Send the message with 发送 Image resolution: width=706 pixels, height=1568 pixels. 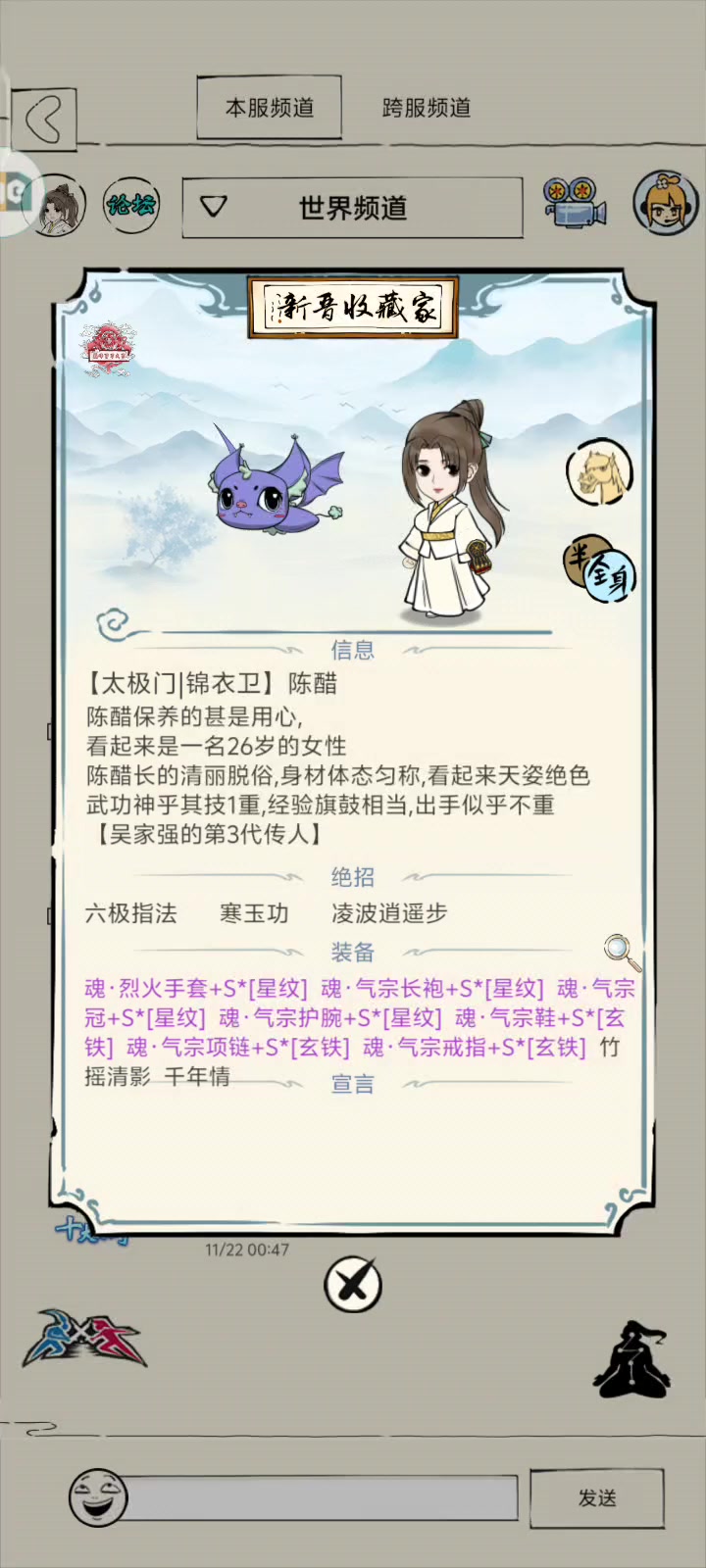click(597, 1497)
